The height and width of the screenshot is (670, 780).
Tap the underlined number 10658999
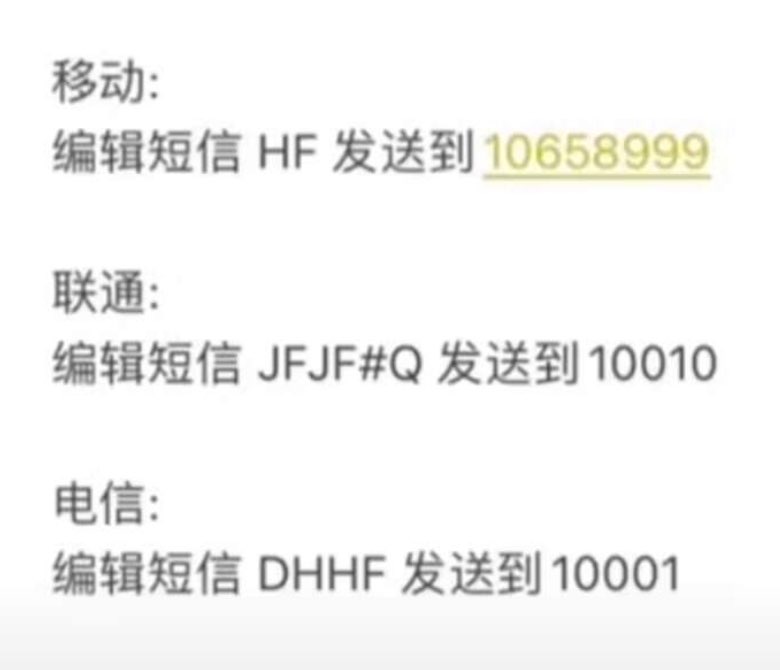point(596,153)
